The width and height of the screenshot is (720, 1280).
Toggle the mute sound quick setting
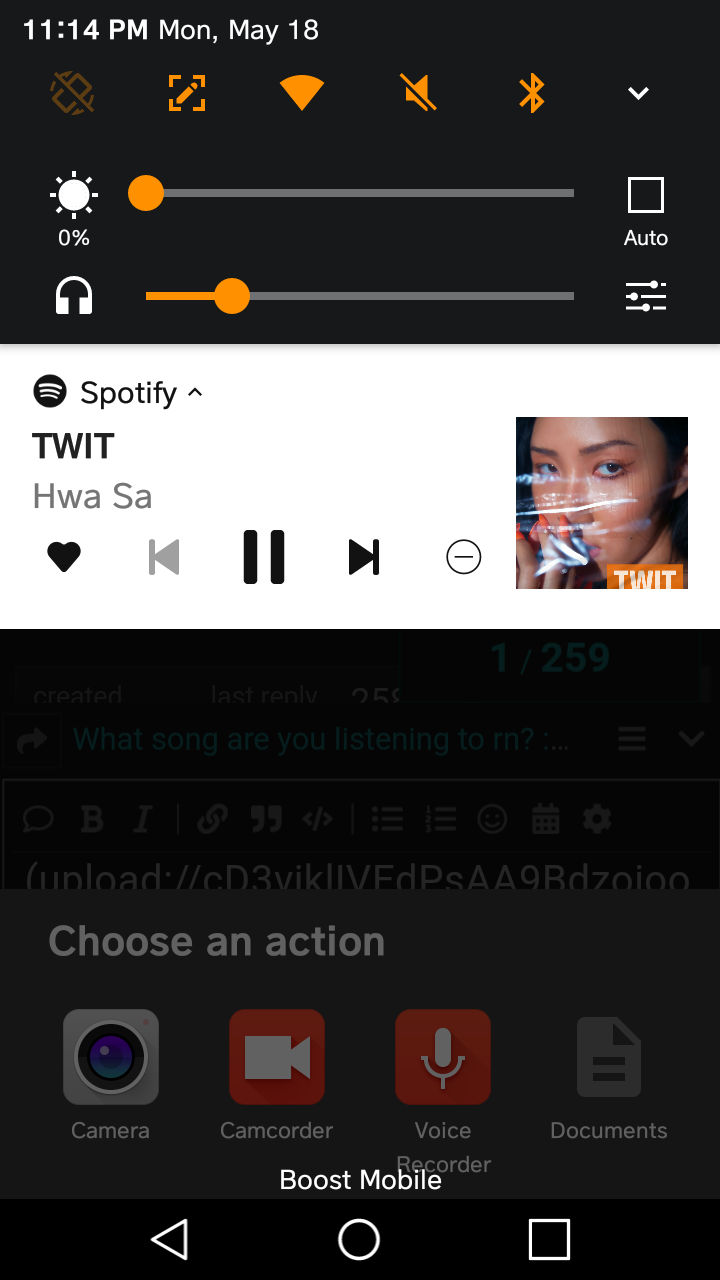pos(420,94)
